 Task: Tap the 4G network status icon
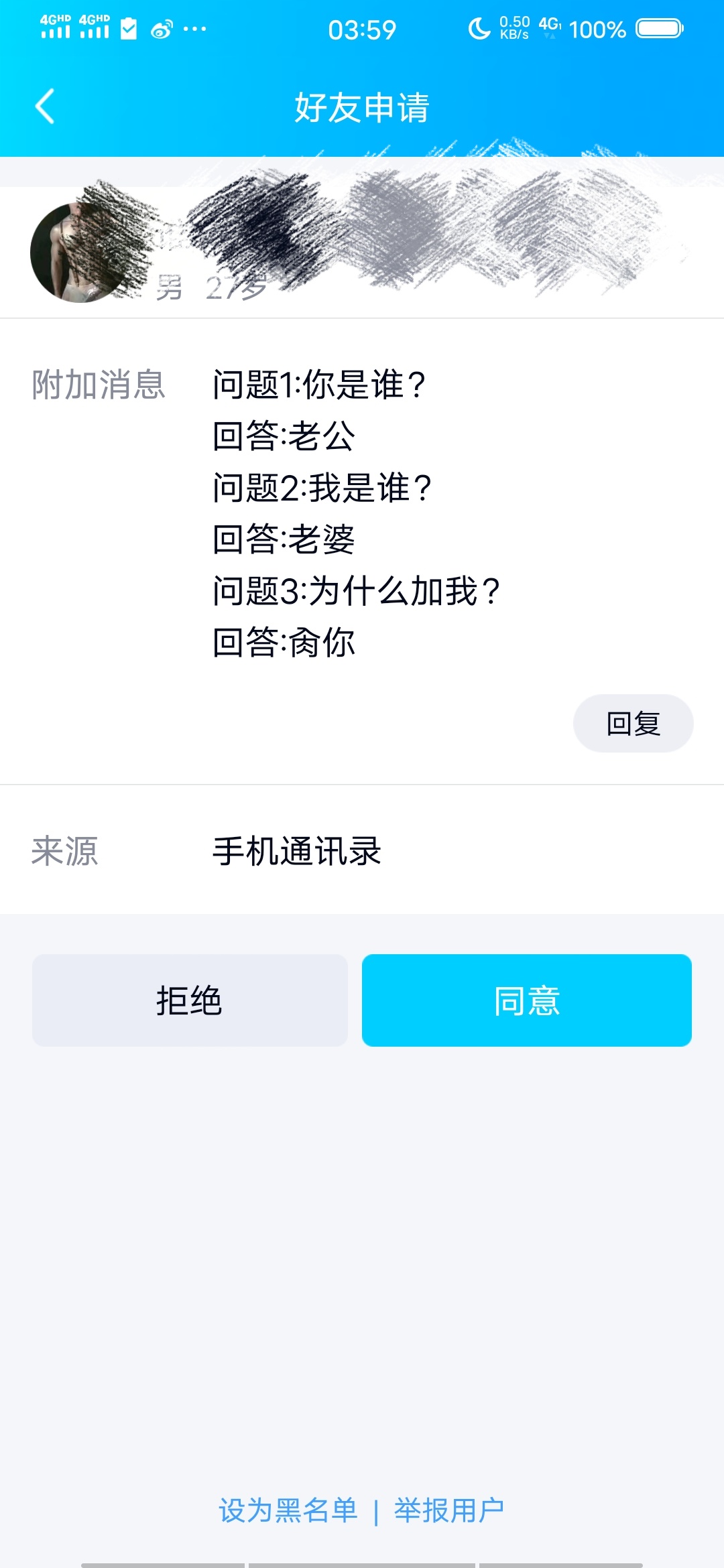pos(550,27)
